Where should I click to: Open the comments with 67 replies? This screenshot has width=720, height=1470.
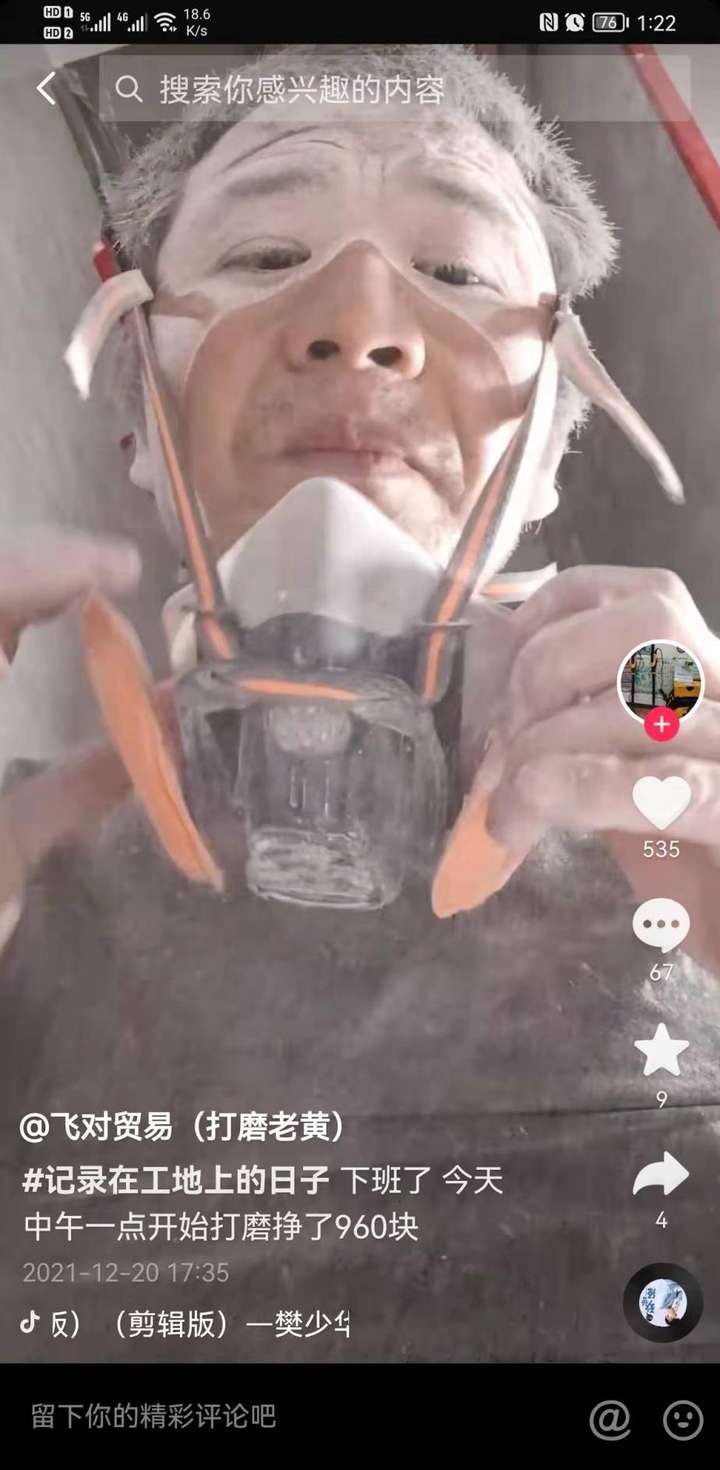661,926
